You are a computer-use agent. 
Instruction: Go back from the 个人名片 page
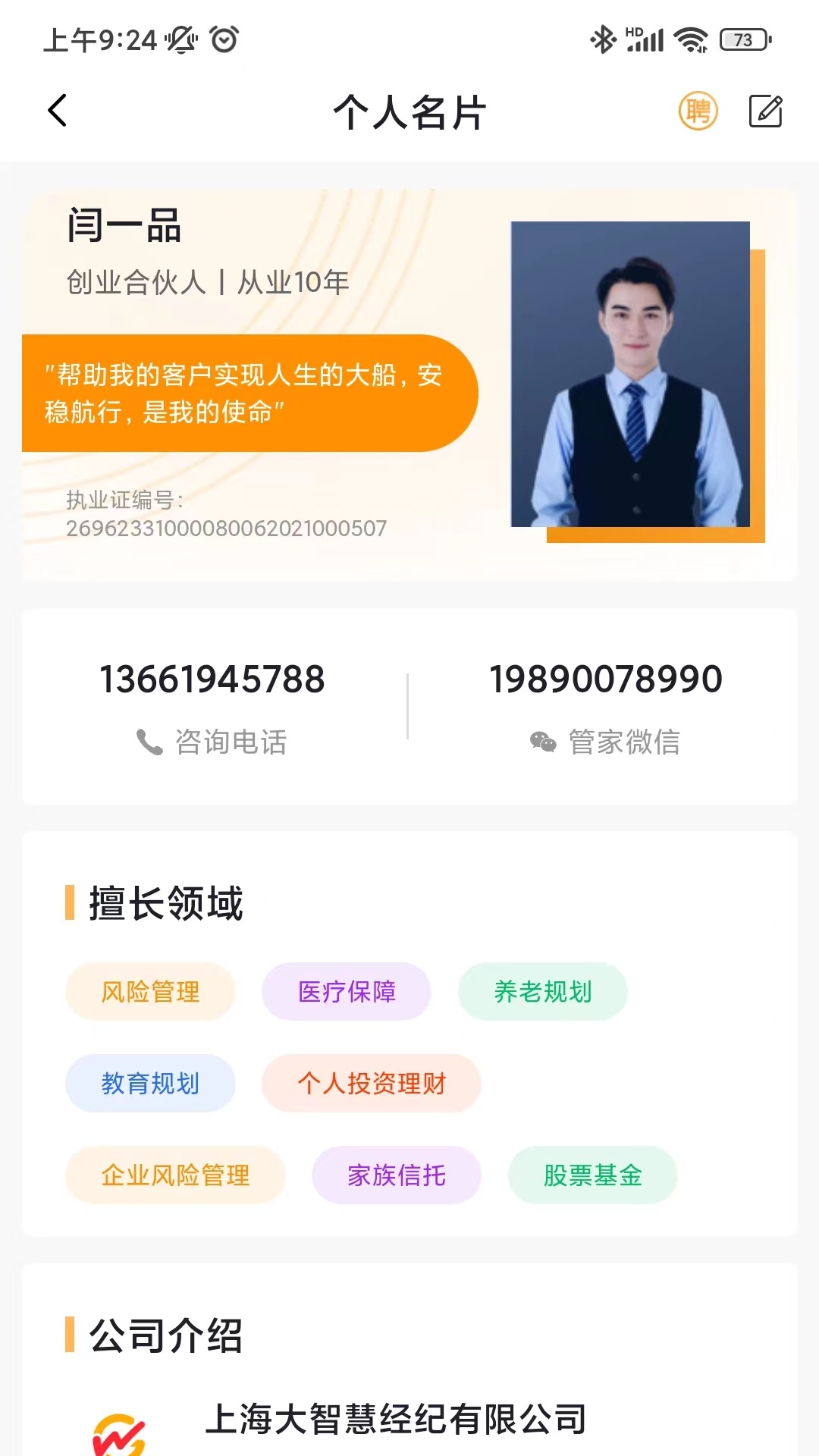coord(58,111)
